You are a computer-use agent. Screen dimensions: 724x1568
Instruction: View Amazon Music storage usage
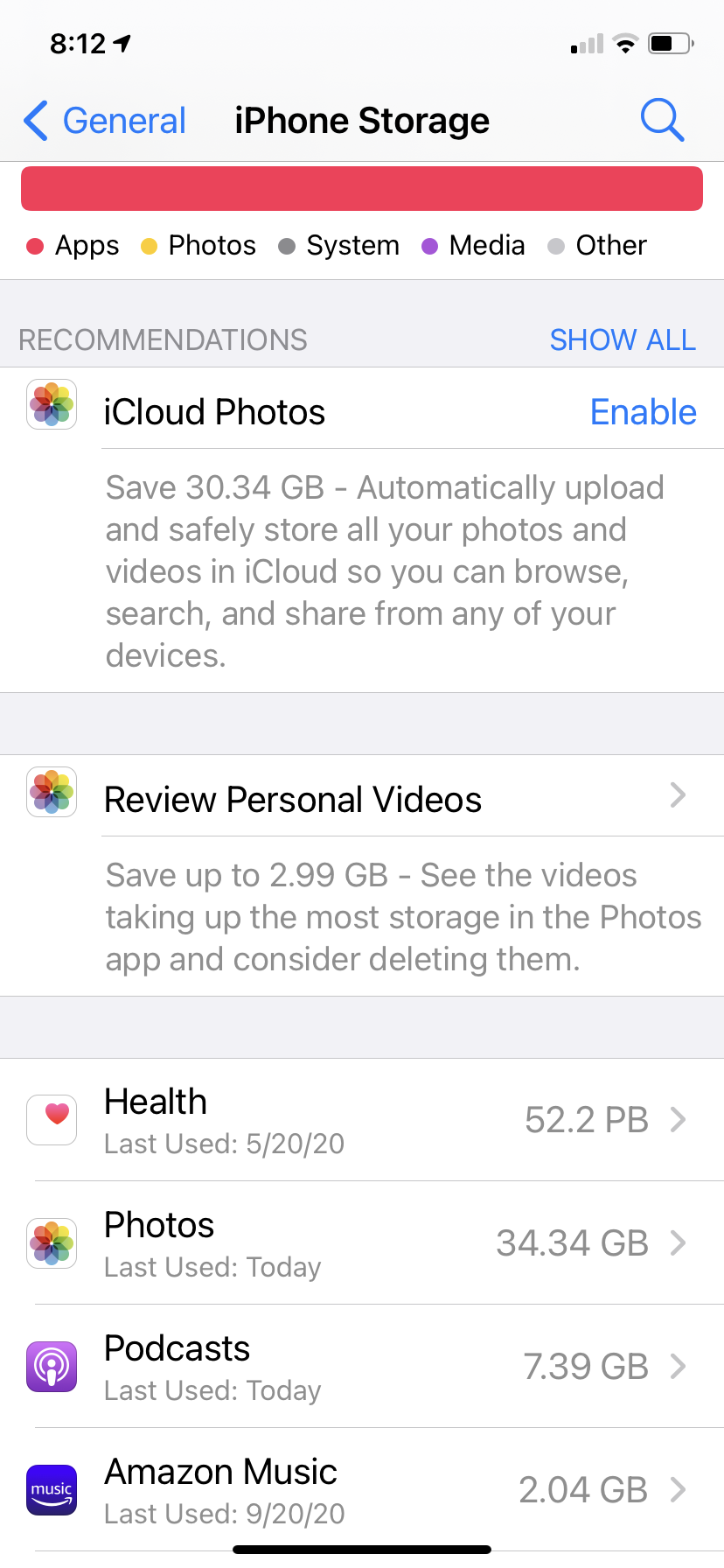pyautogui.click(x=362, y=1490)
